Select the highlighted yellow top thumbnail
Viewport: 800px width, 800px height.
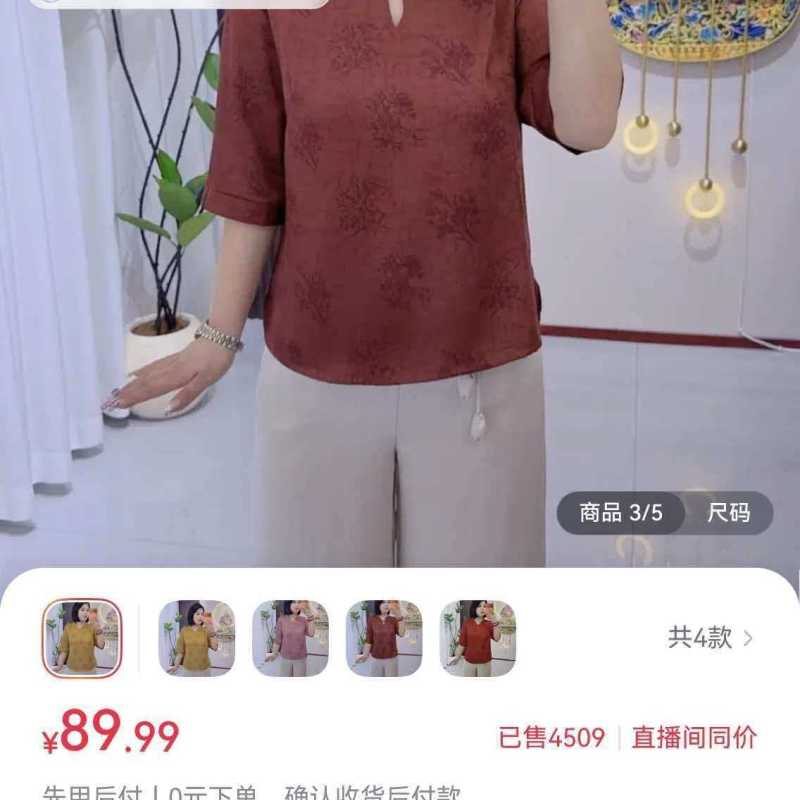pos(82,638)
